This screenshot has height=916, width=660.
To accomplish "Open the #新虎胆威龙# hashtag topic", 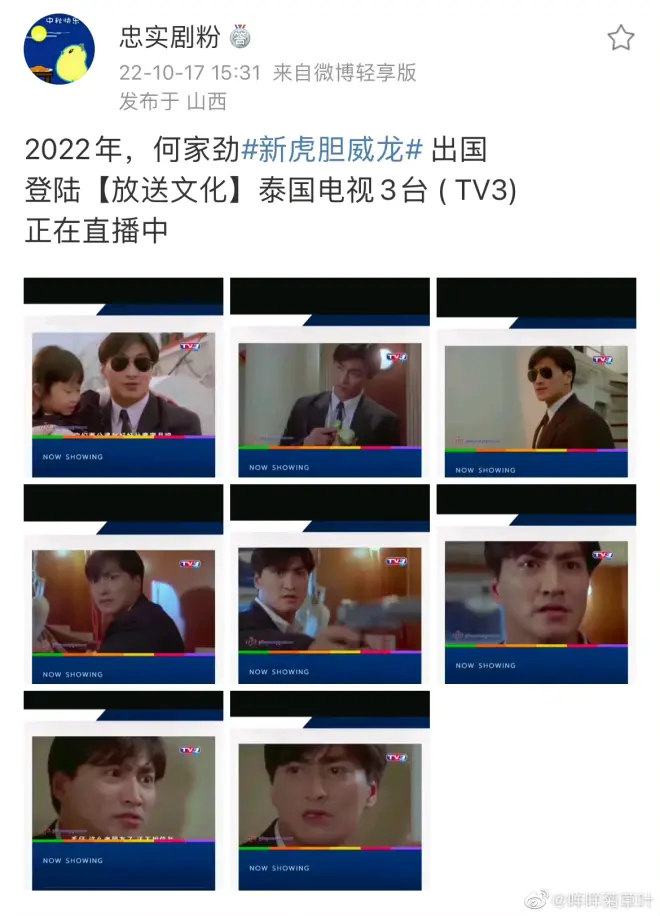I will coord(333,151).
